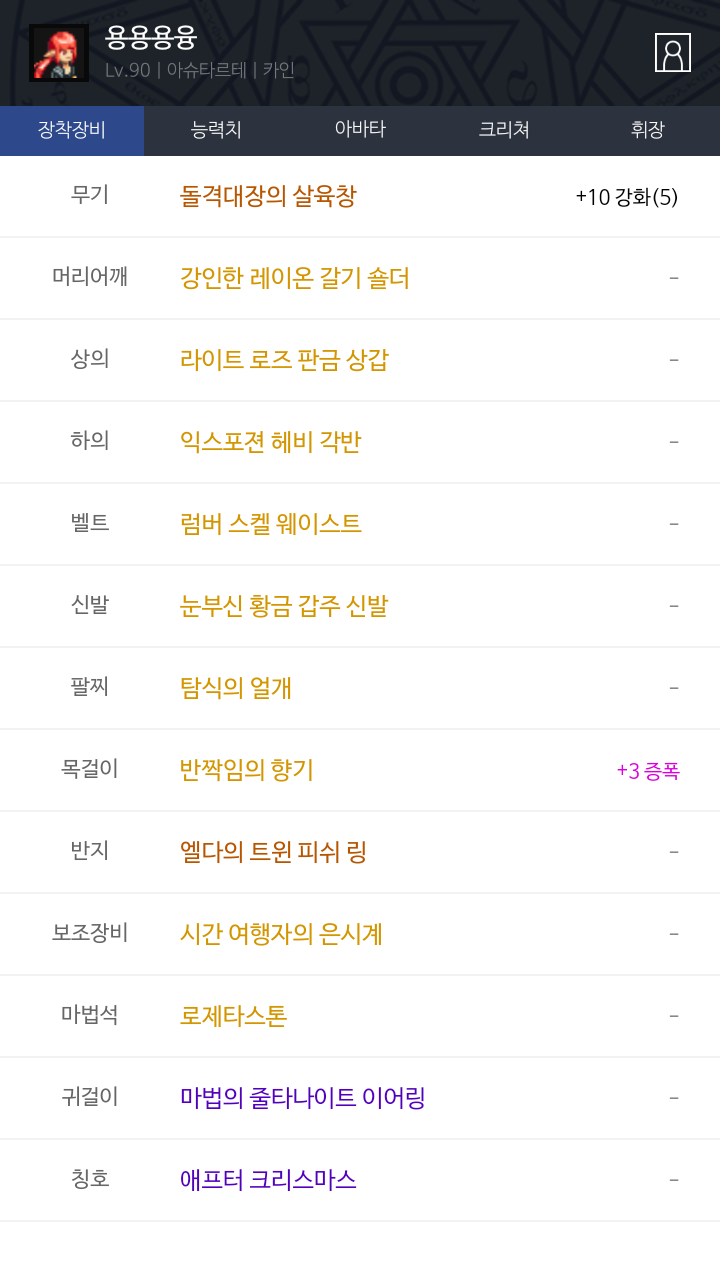Screen dimensions: 720x1280
Task: View the magic stone 로제타스톤
Action: point(234,1016)
